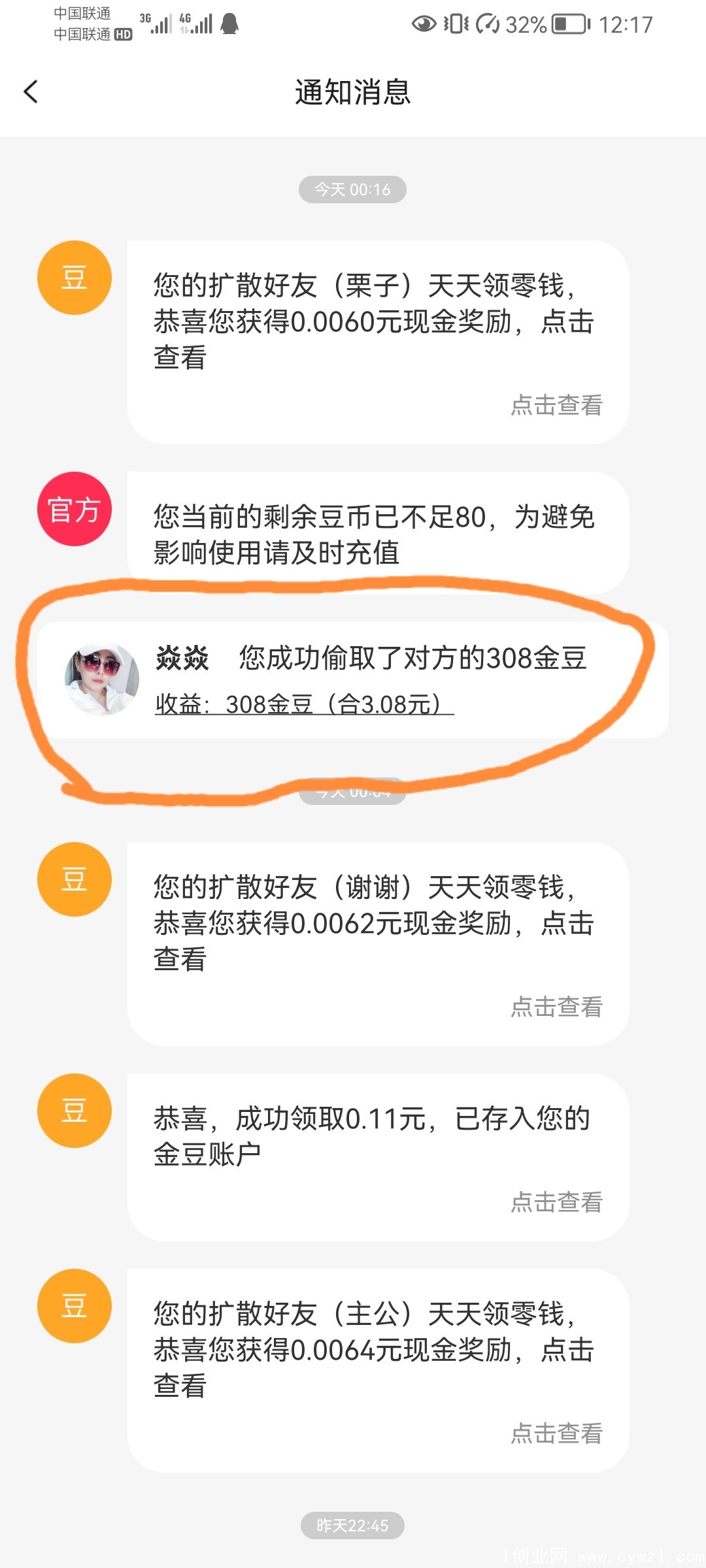Tap 点击查看 on the 栗子 reward message
Viewport: 706px width, 1568px height.
556,405
